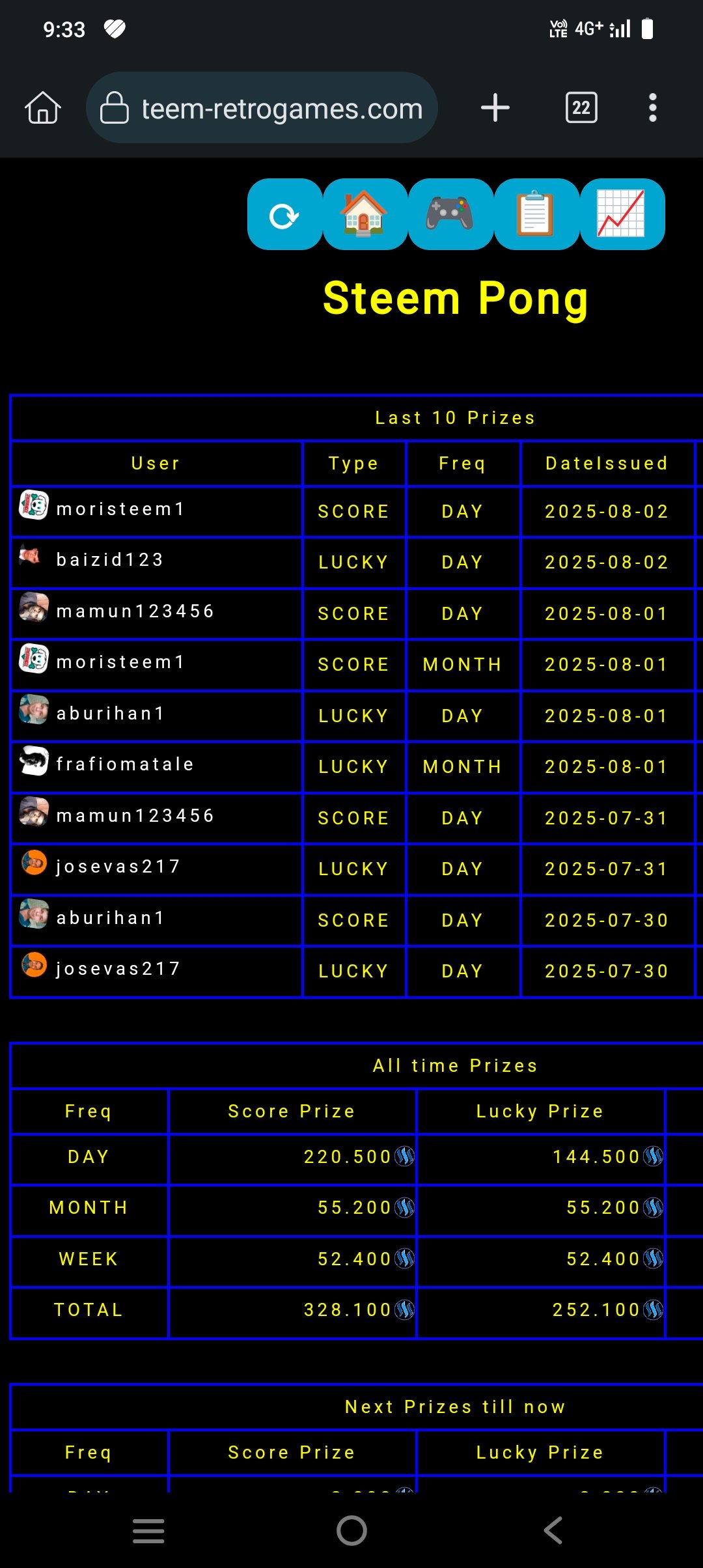
Task: Show the 22 open tabs
Action: (581, 107)
